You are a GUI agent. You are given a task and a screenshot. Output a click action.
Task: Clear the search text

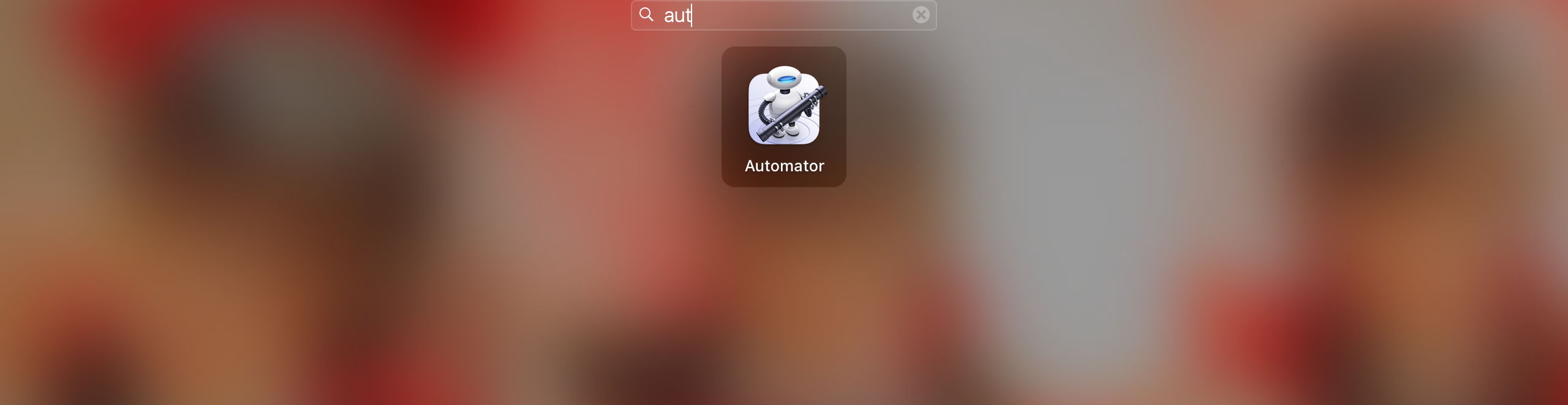click(921, 15)
